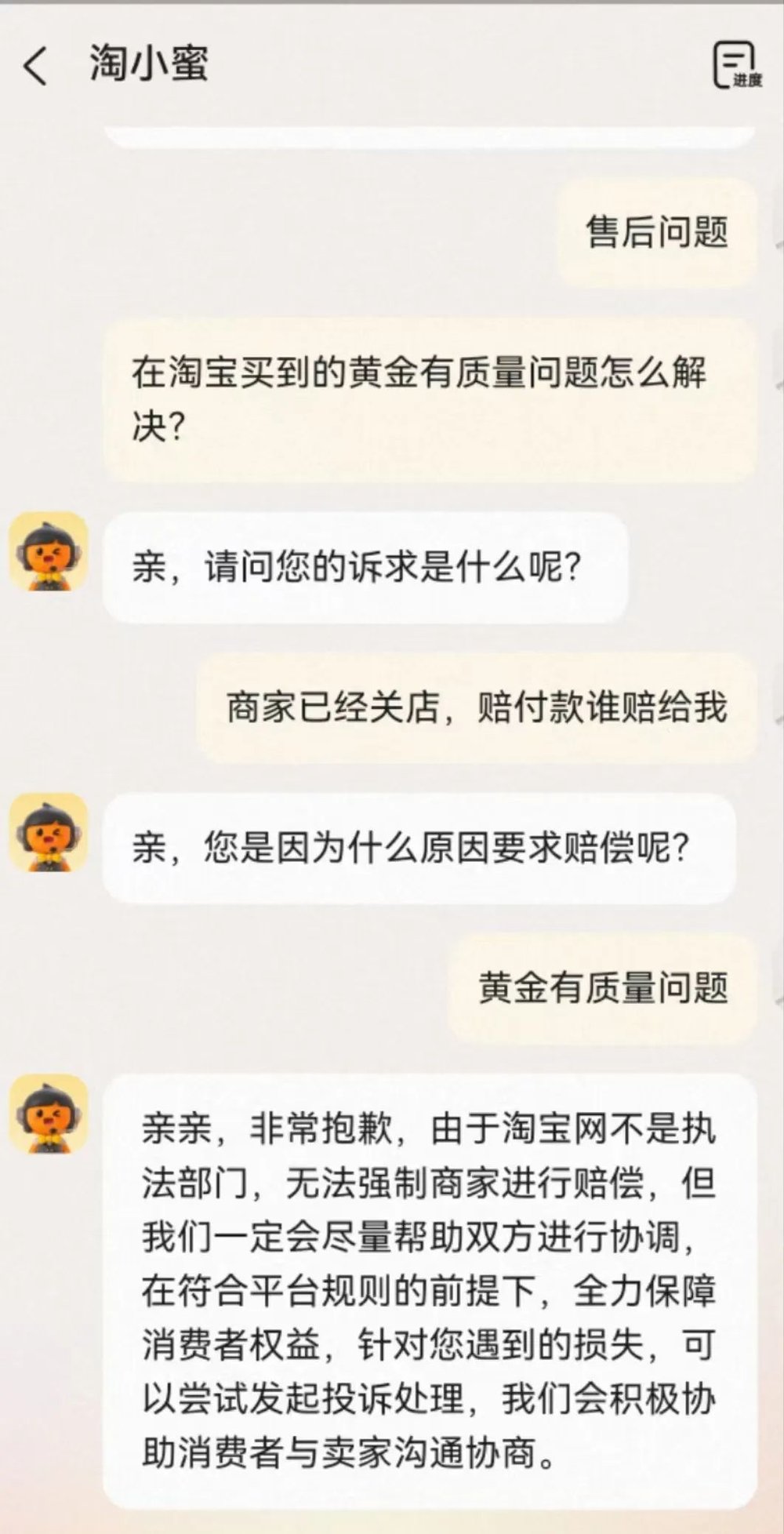
Task: Tap the bot avatar beside the long apology message
Action: pyautogui.click(x=47, y=1114)
